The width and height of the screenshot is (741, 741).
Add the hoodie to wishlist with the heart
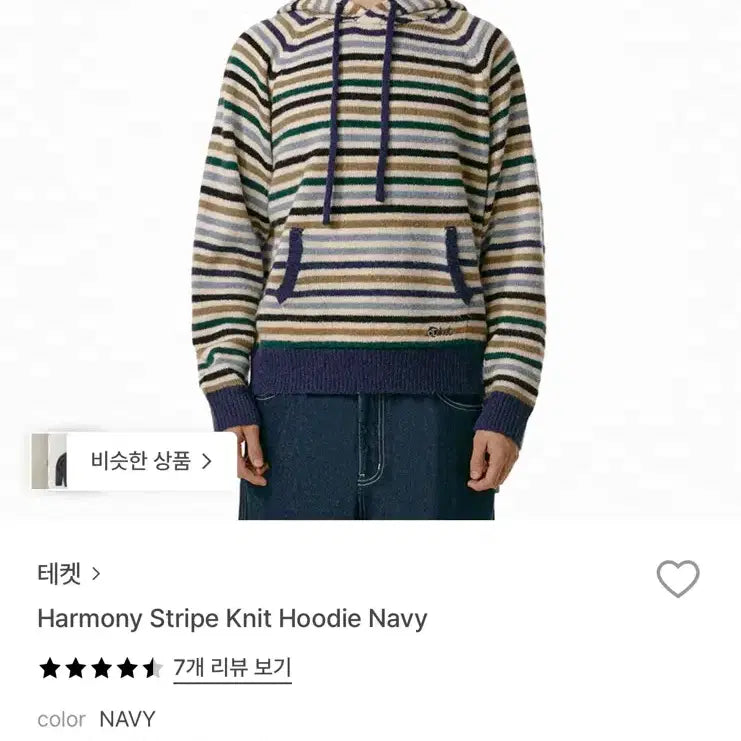pyautogui.click(x=677, y=579)
